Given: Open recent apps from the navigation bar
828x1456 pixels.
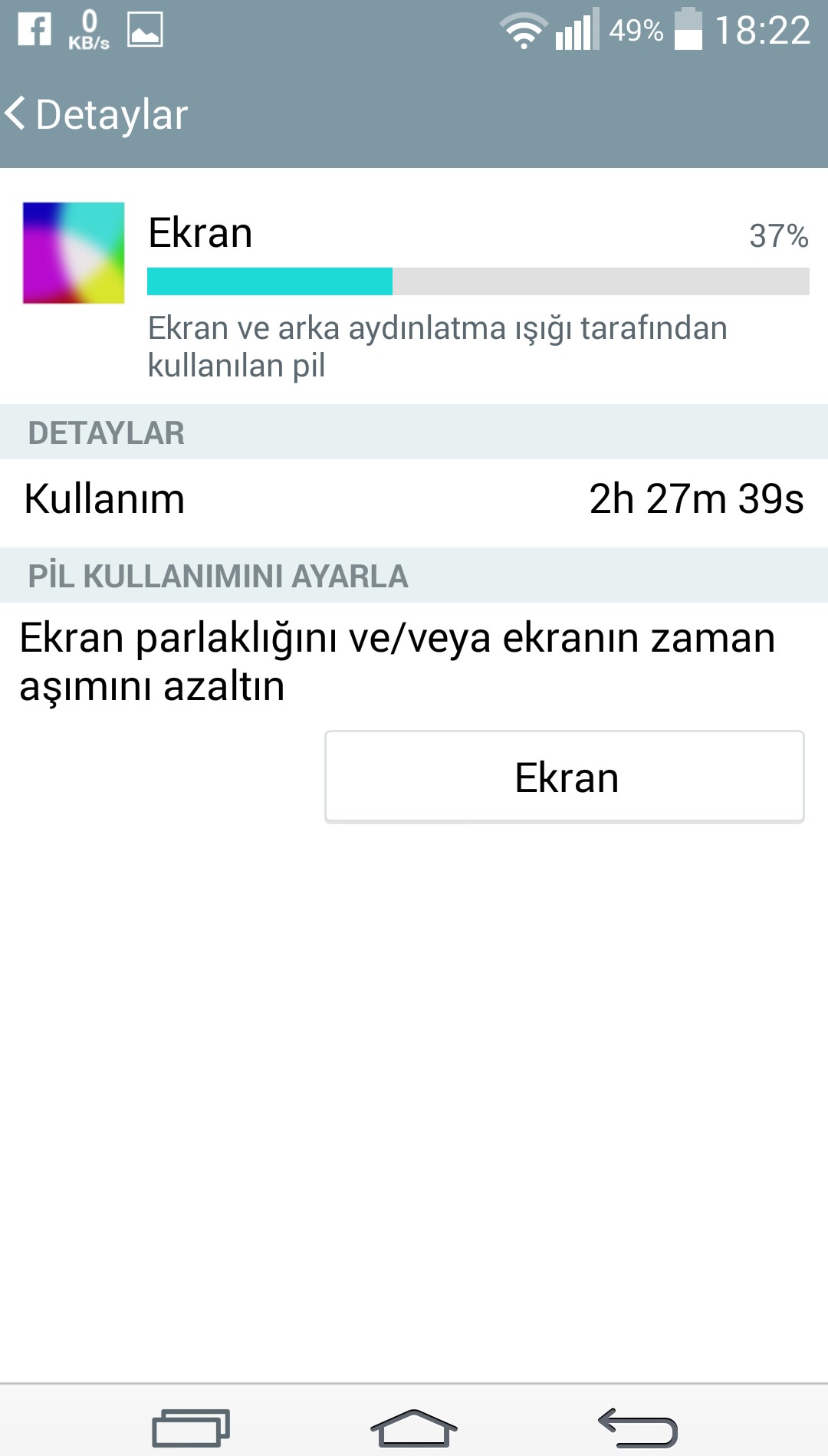Looking at the screenshot, I should click(x=191, y=1428).
